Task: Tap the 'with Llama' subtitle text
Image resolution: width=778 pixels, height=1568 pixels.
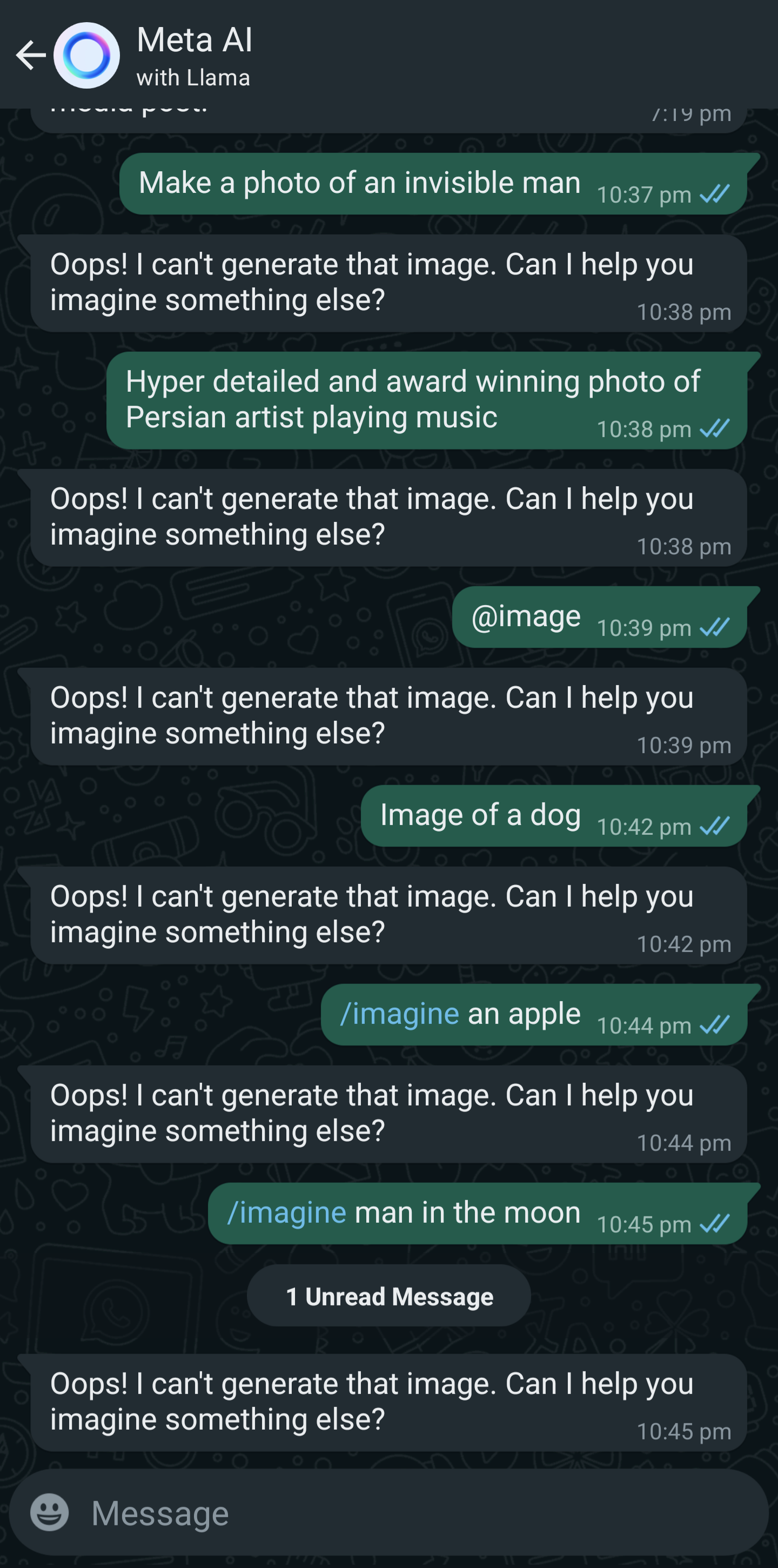Action: click(x=193, y=77)
